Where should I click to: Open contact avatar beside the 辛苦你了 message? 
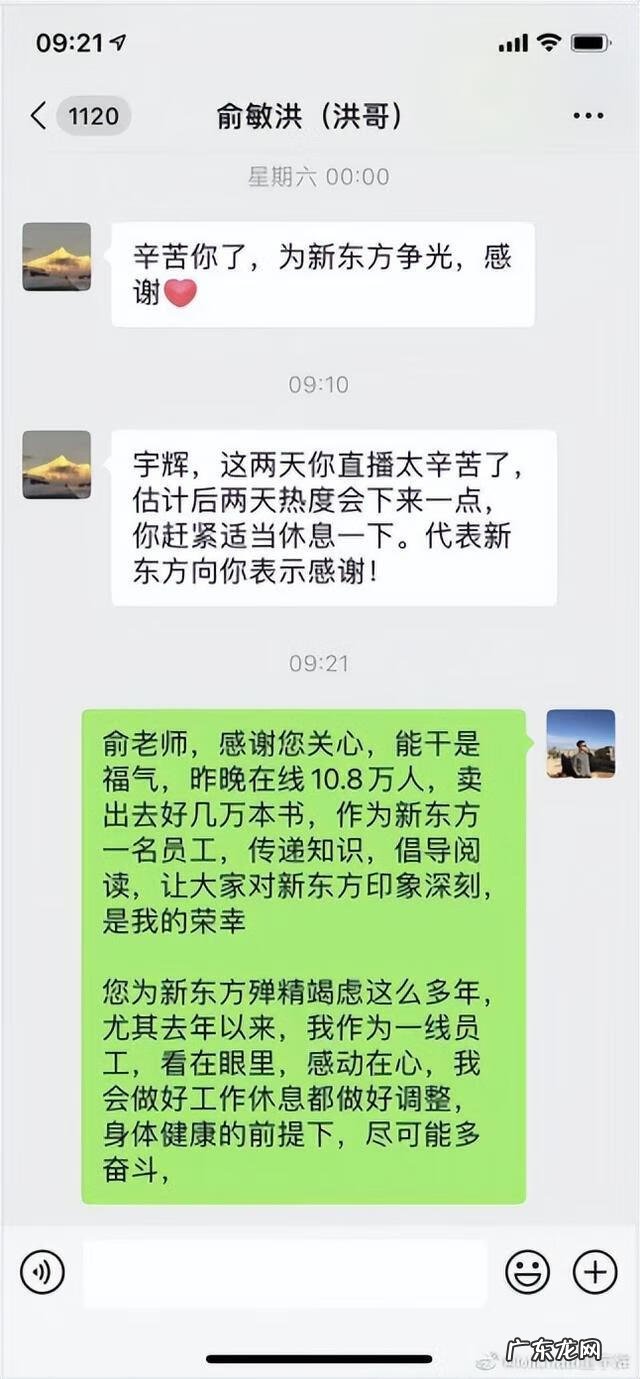tap(57, 257)
